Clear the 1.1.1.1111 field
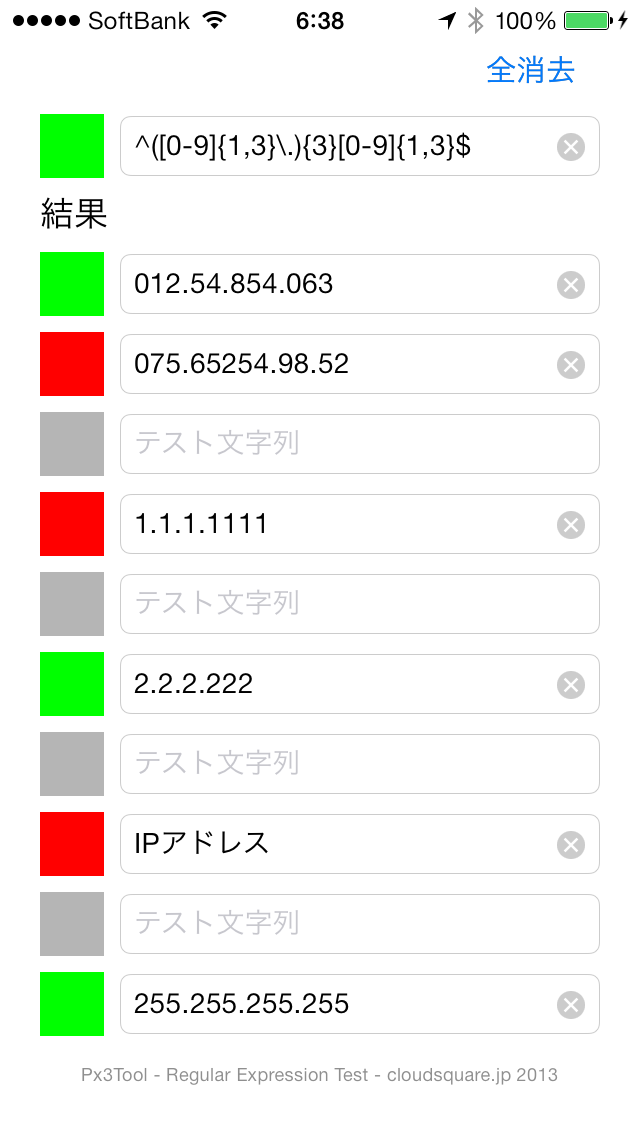640x1136 pixels. click(x=570, y=525)
